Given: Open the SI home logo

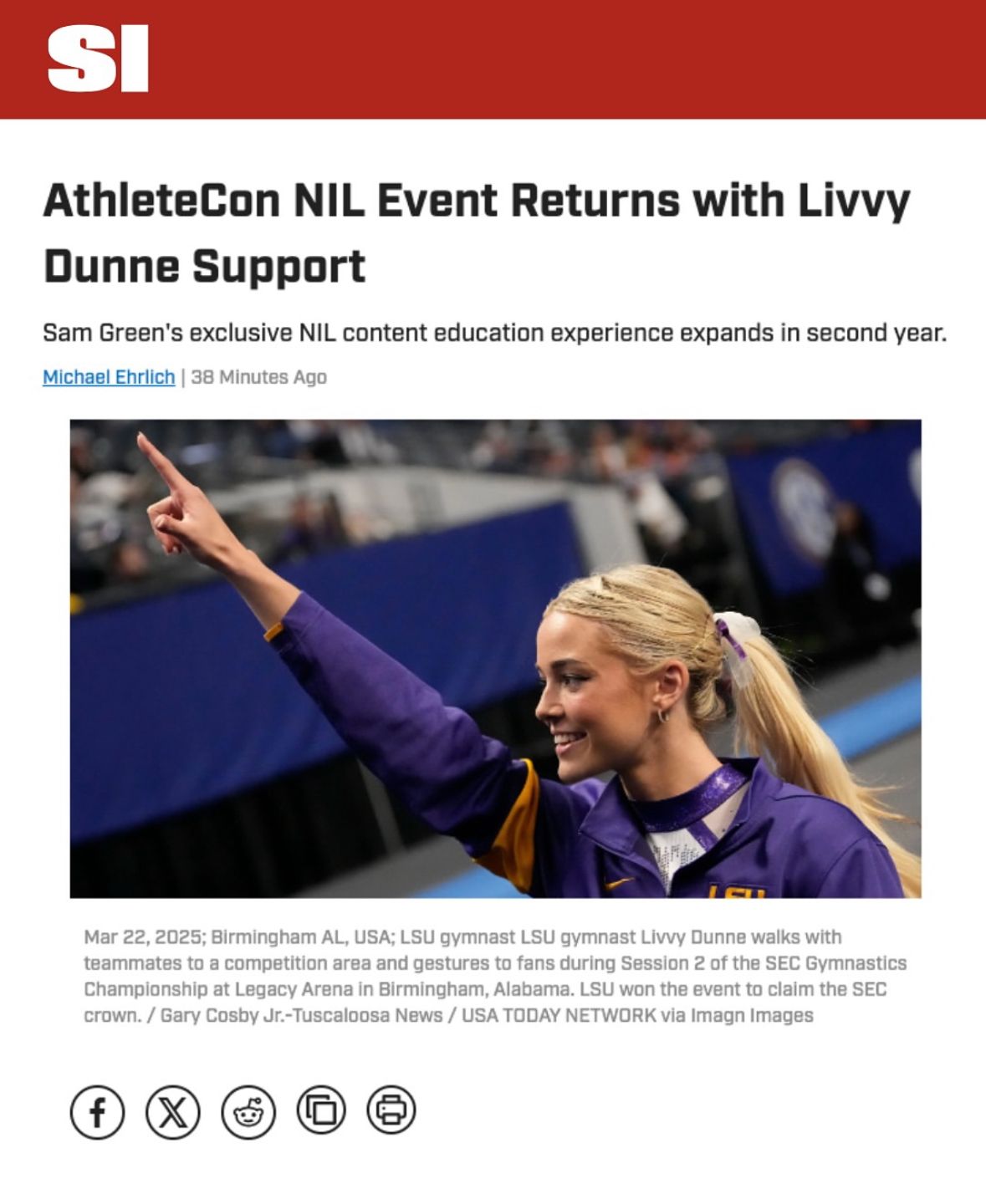Looking at the screenshot, I should click(x=98, y=59).
